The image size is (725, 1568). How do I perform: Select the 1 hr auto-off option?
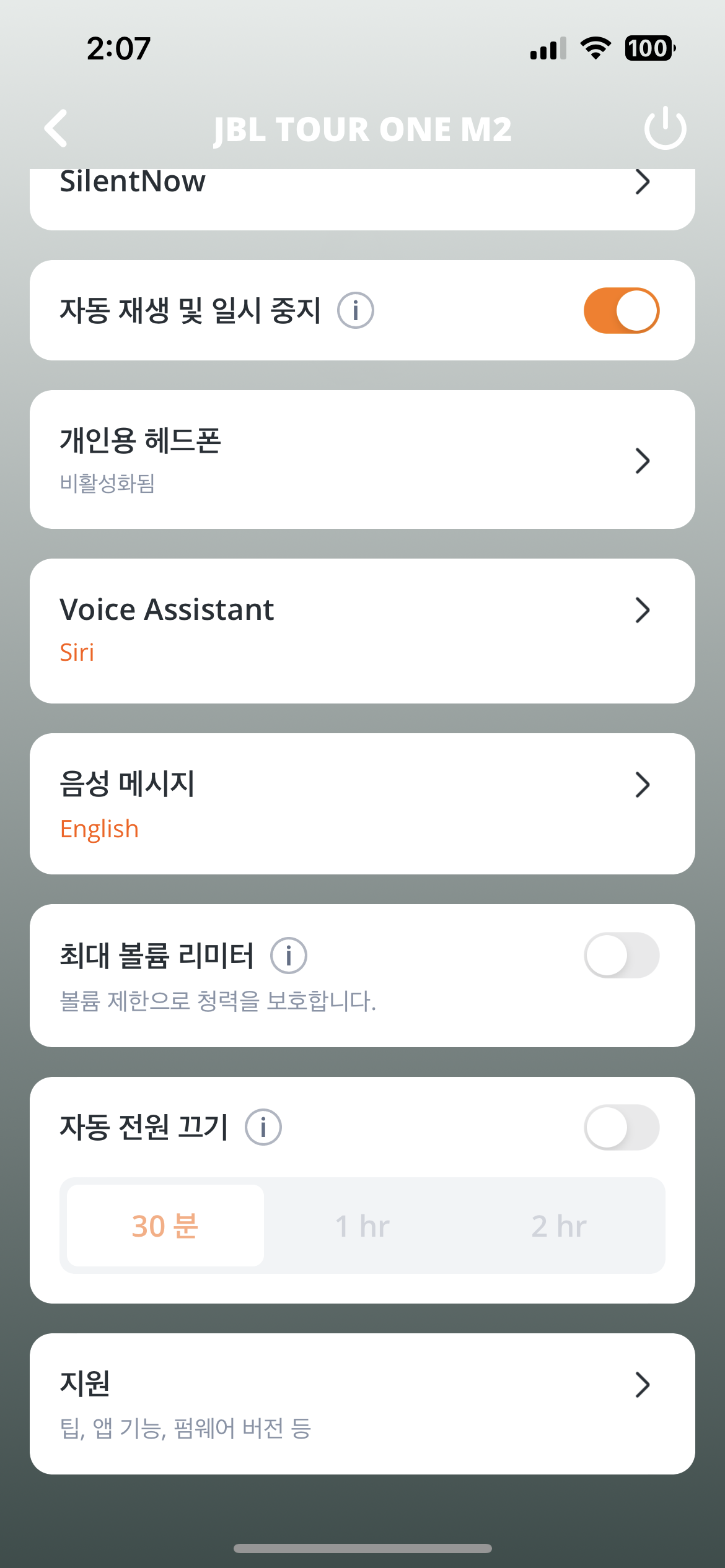362,1226
